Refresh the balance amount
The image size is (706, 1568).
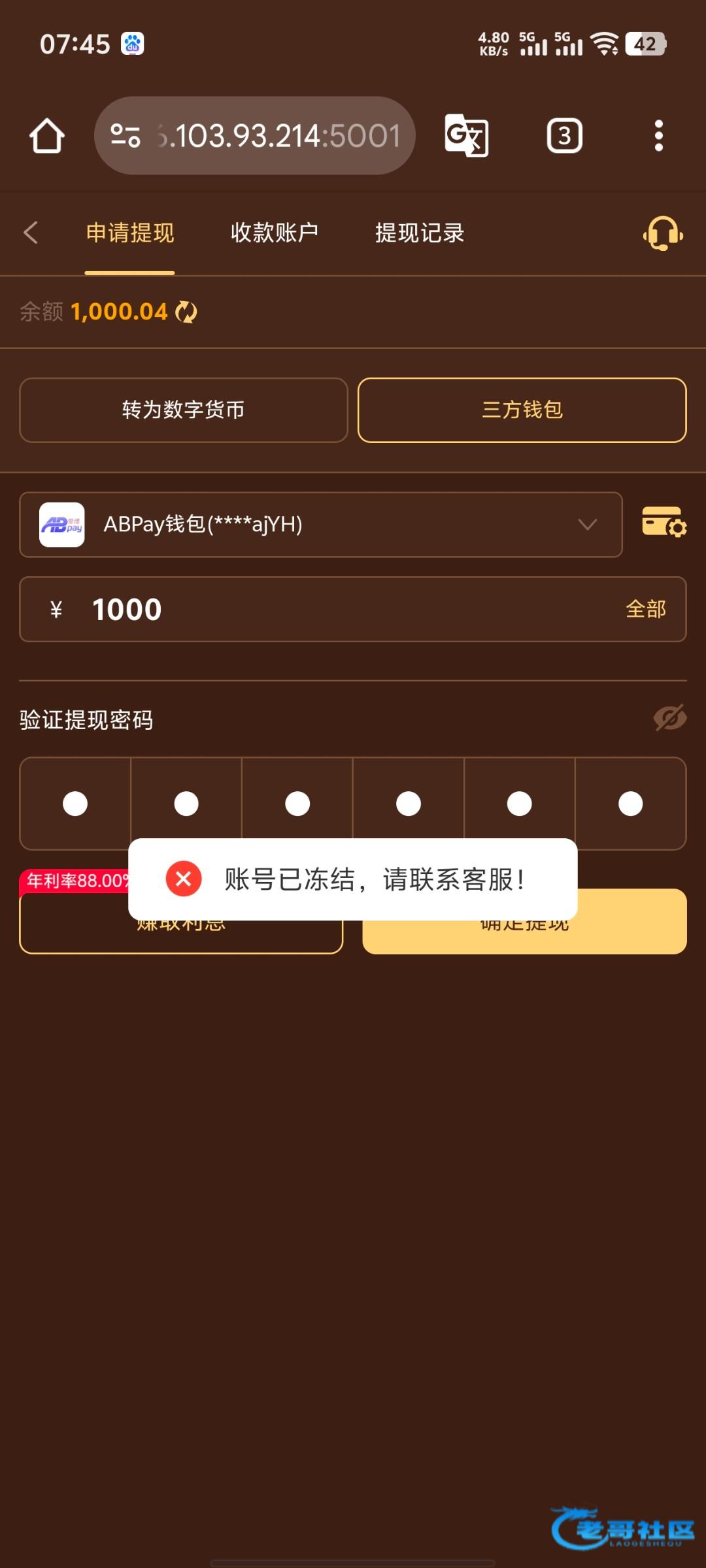click(x=186, y=312)
